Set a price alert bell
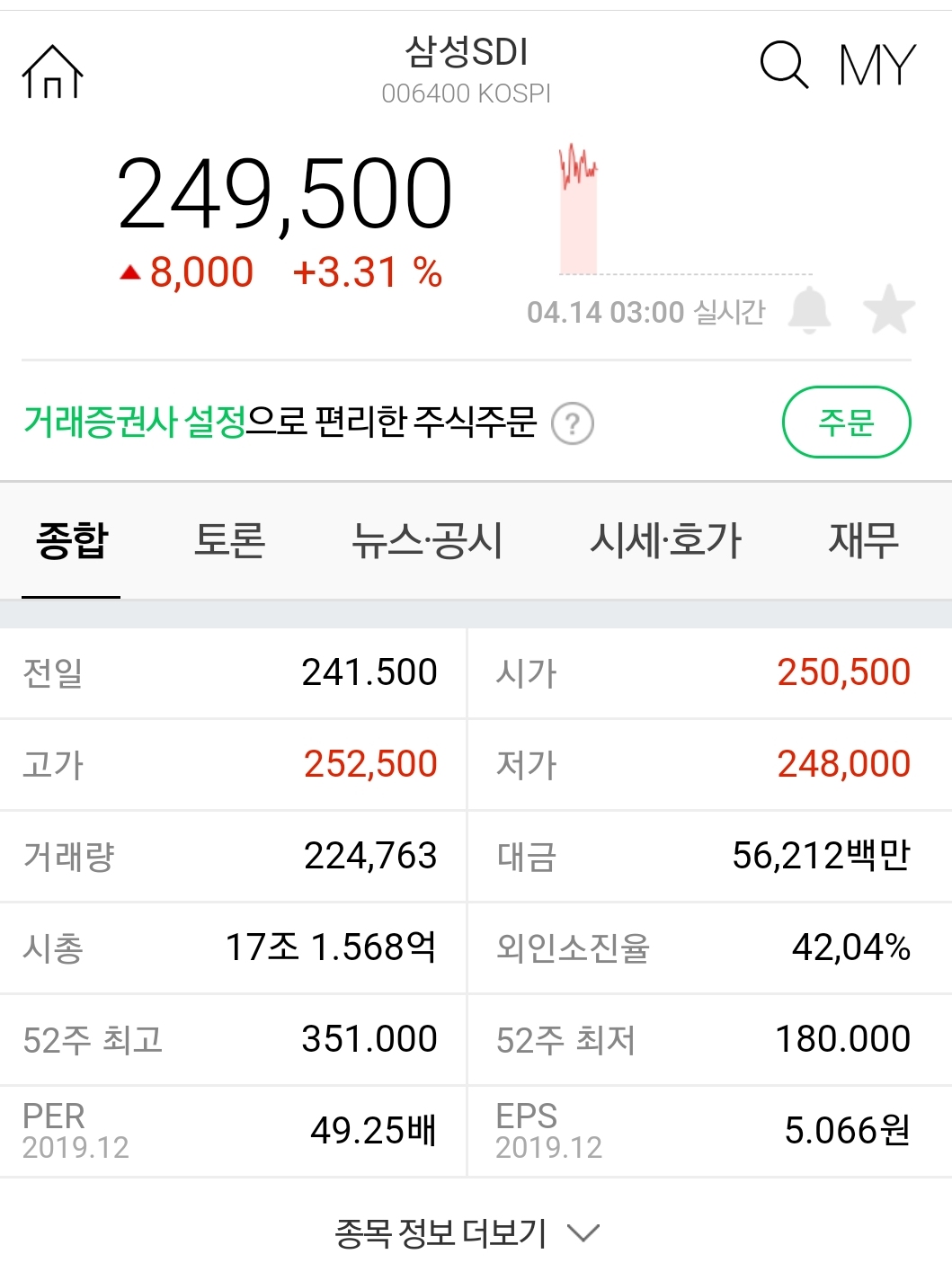 (809, 310)
